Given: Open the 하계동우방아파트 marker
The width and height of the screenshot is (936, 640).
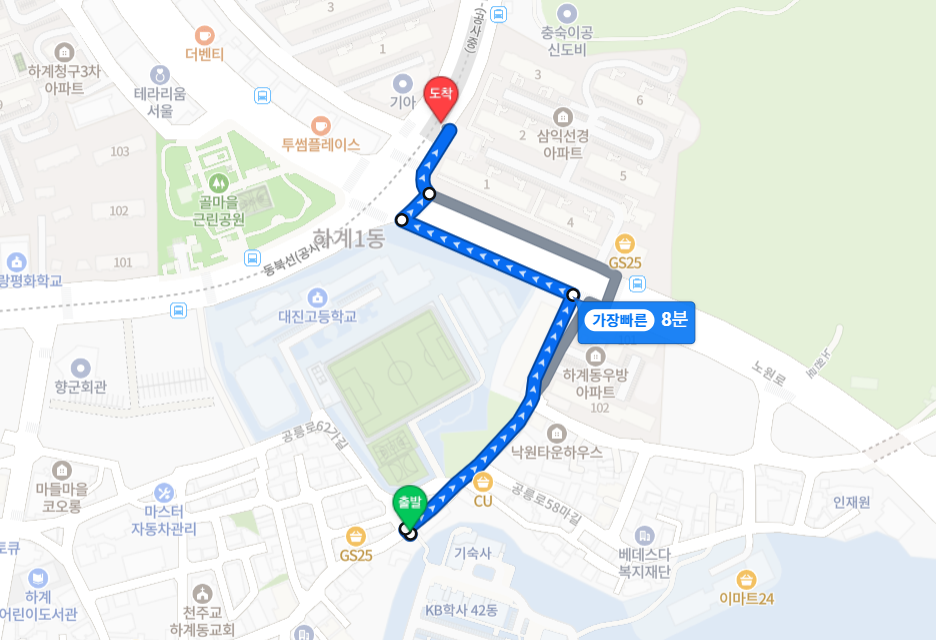Looking at the screenshot, I should 596,356.
